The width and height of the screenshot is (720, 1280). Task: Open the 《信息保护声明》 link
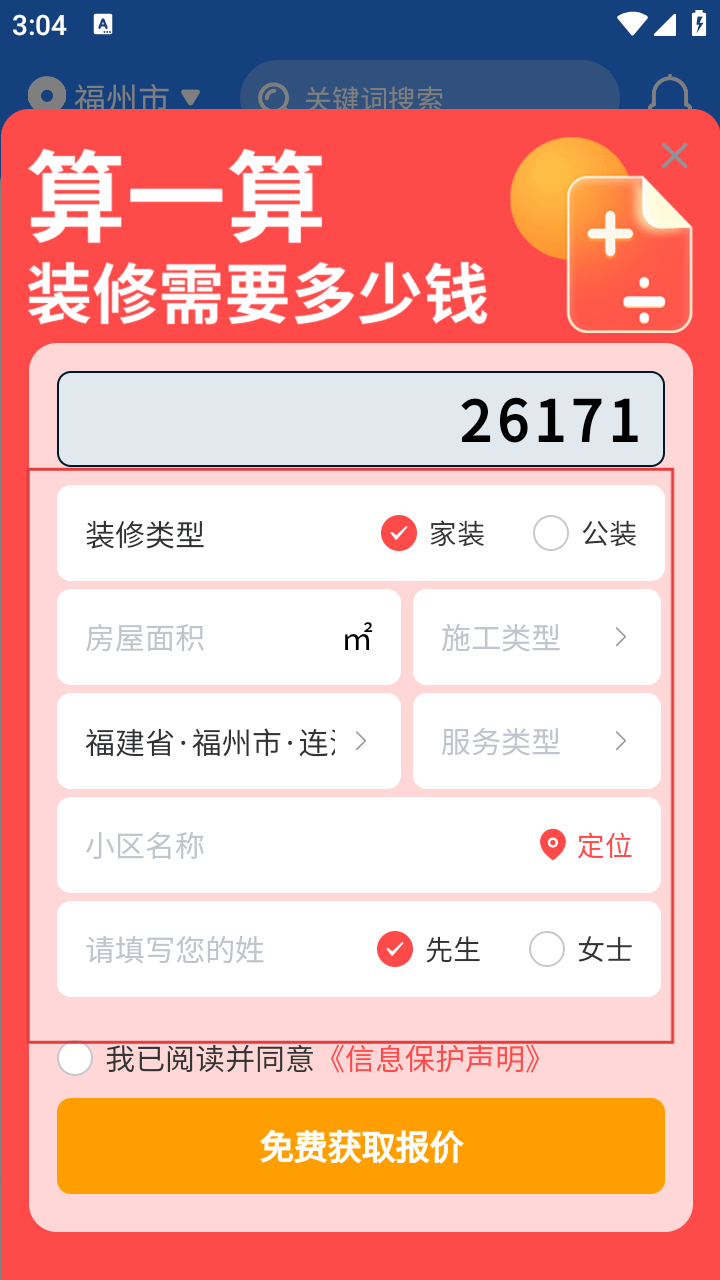(x=435, y=1058)
